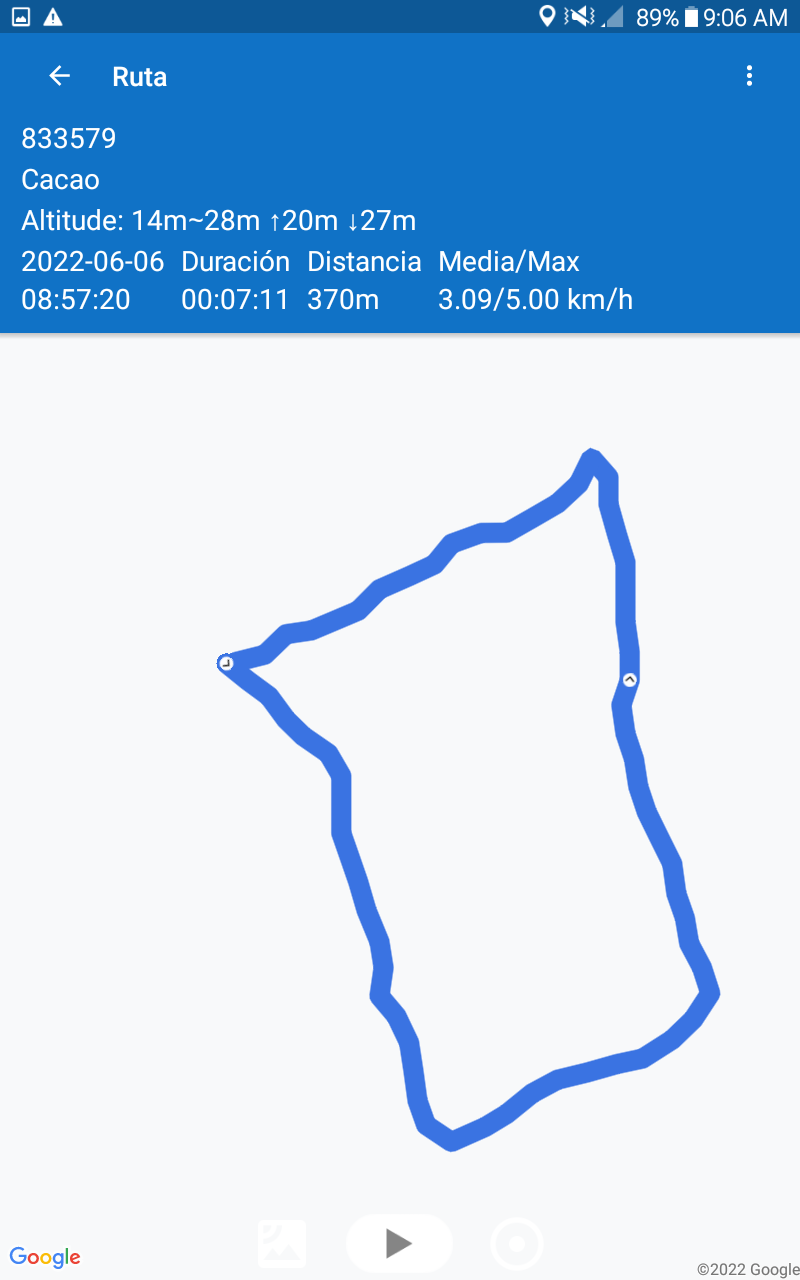This screenshot has width=800, height=1280.
Task: Tap the map image icon beside play
Action: tap(282, 1244)
